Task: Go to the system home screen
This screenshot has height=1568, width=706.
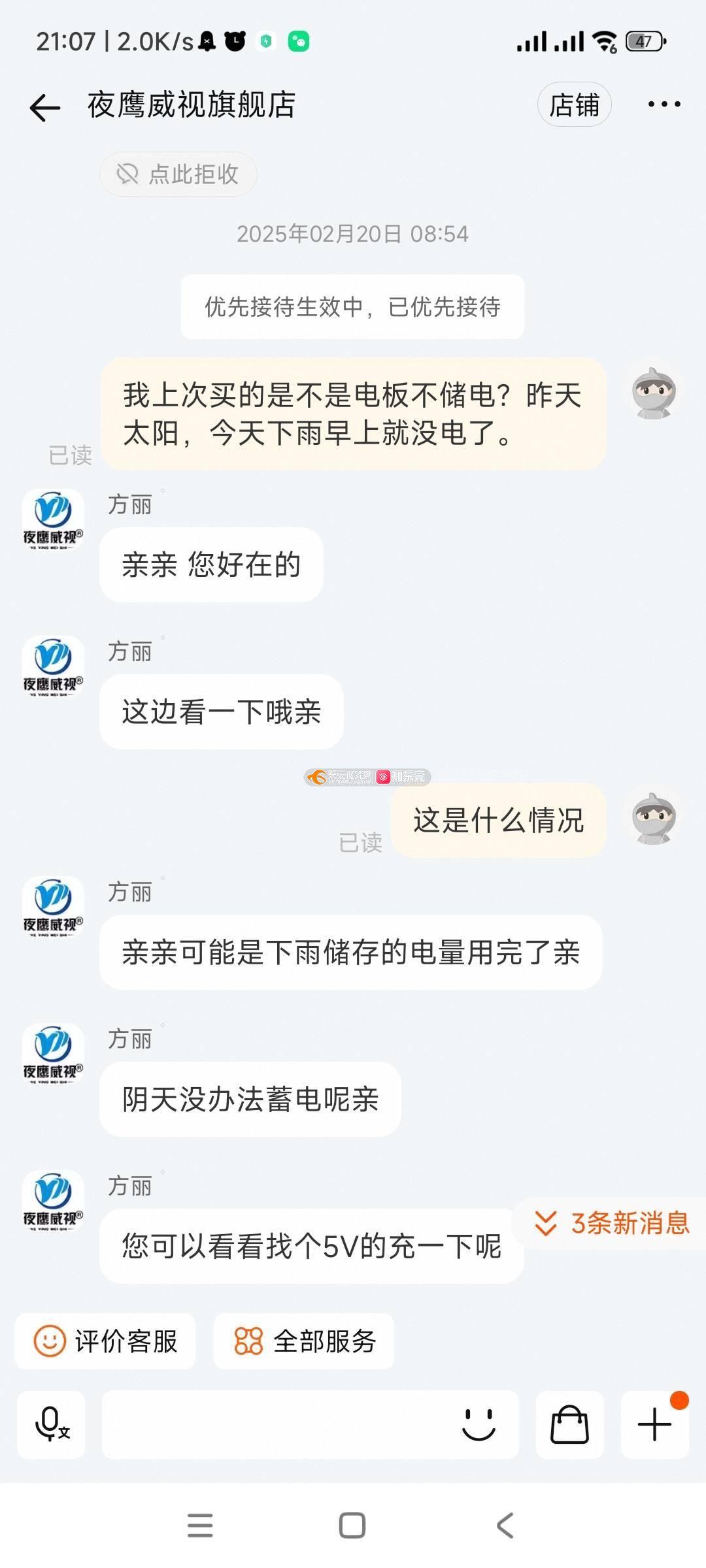Action: click(352, 1526)
